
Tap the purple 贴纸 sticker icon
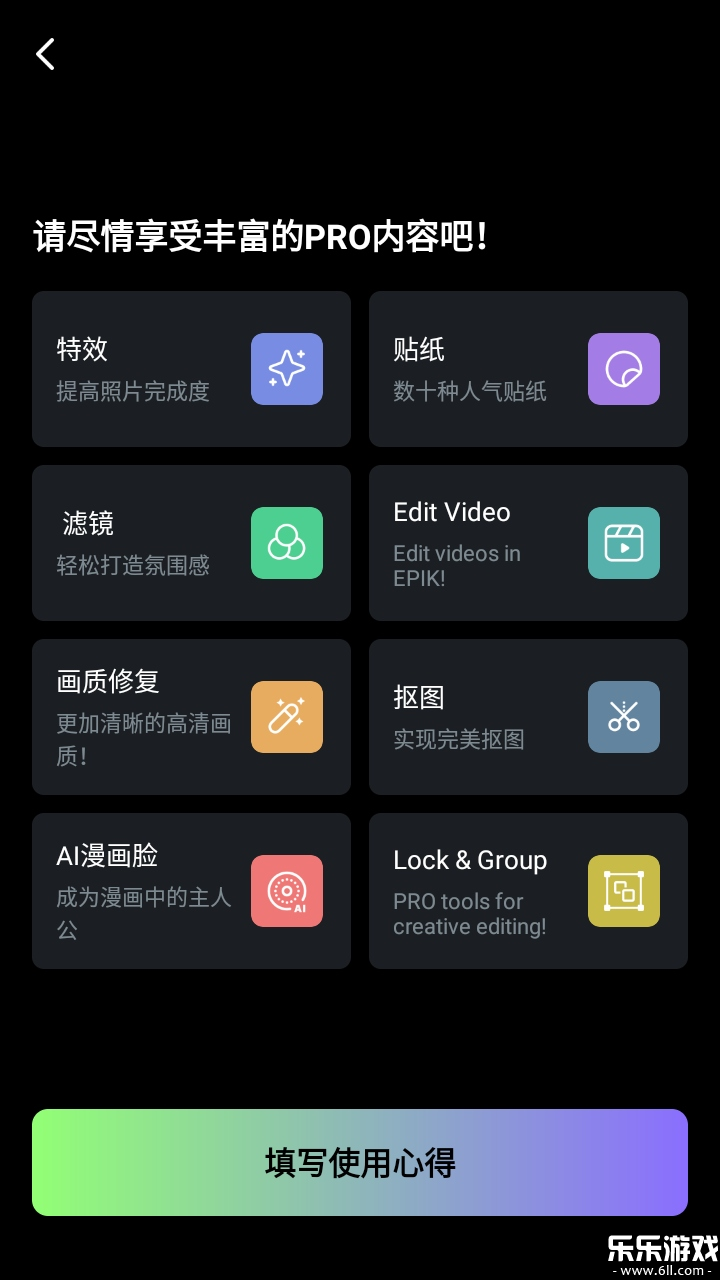pyautogui.click(x=623, y=369)
